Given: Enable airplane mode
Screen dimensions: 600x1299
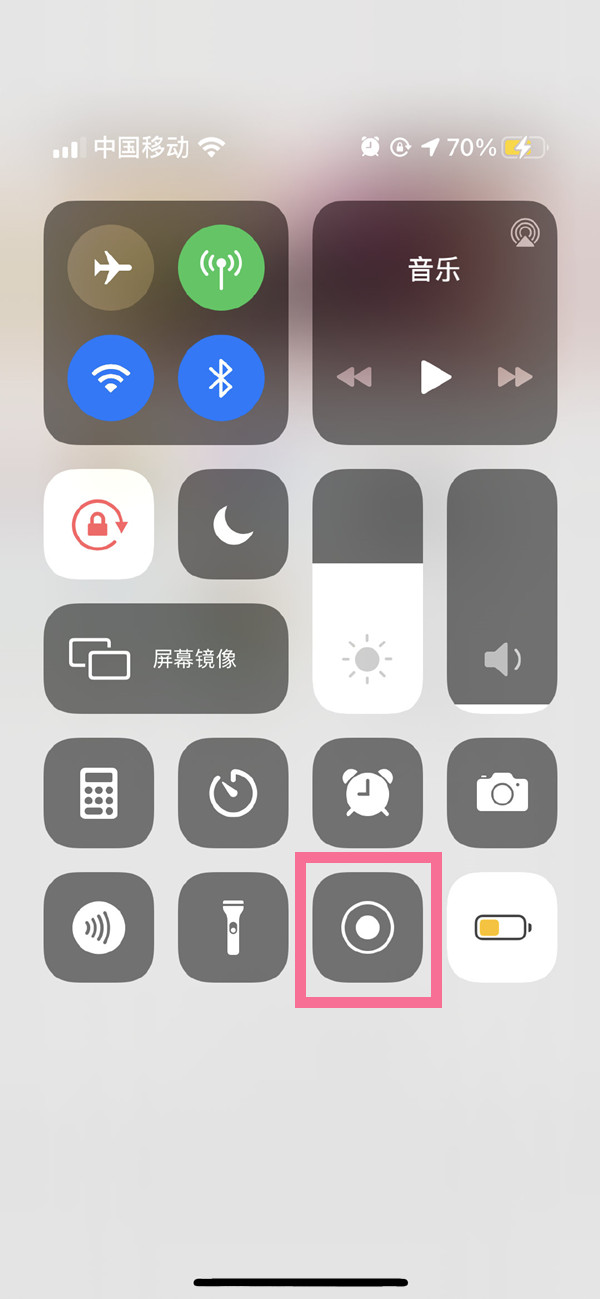Looking at the screenshot, I should point(111,267).
